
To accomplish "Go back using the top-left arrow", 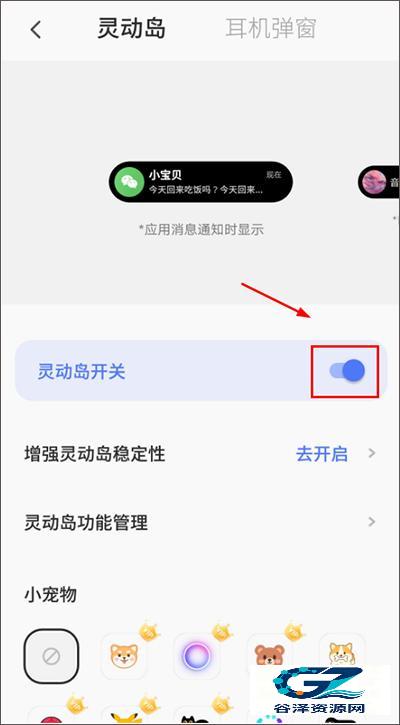I will point(36,30).
